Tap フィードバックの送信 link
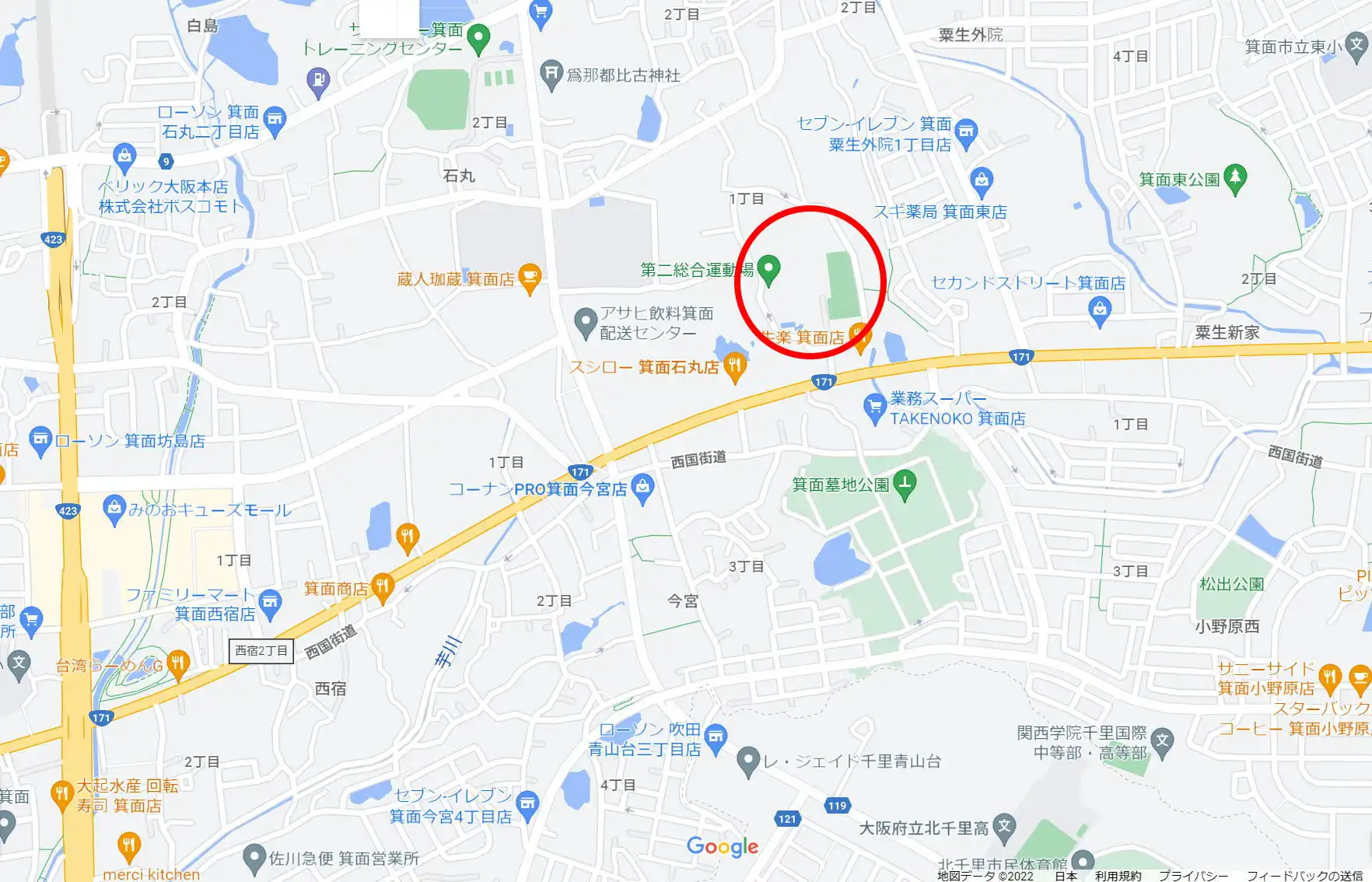This screenshot has height=882, width=1372. [x=1304, y=876]
